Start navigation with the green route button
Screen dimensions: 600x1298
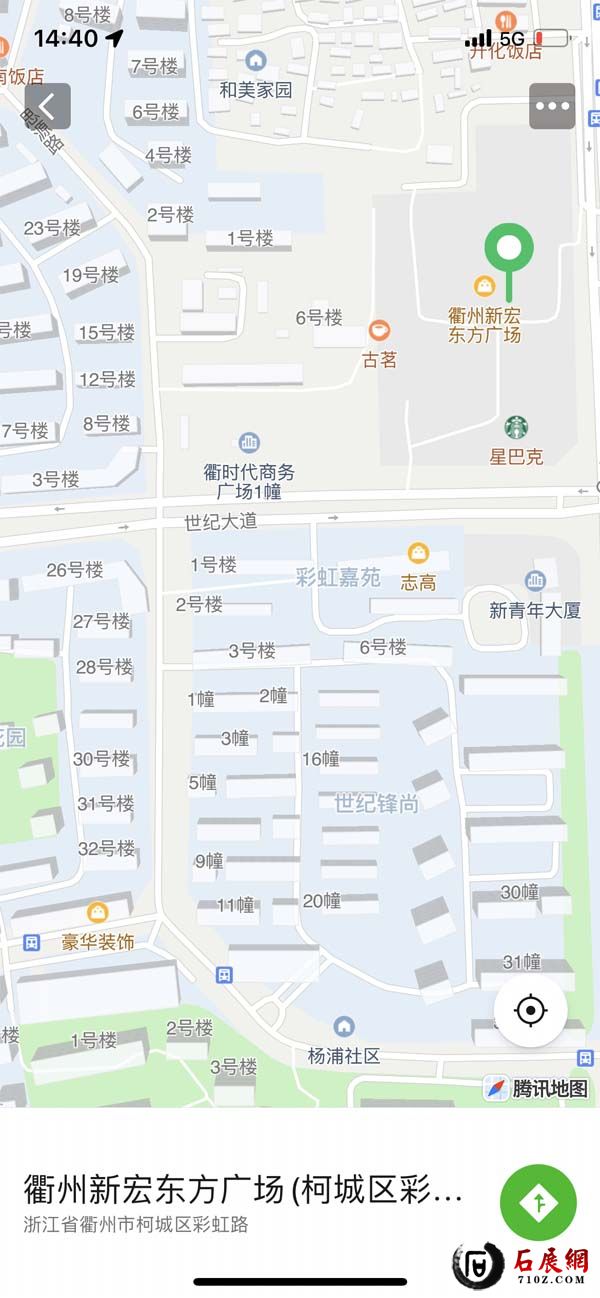click(x=538, y=1203)
